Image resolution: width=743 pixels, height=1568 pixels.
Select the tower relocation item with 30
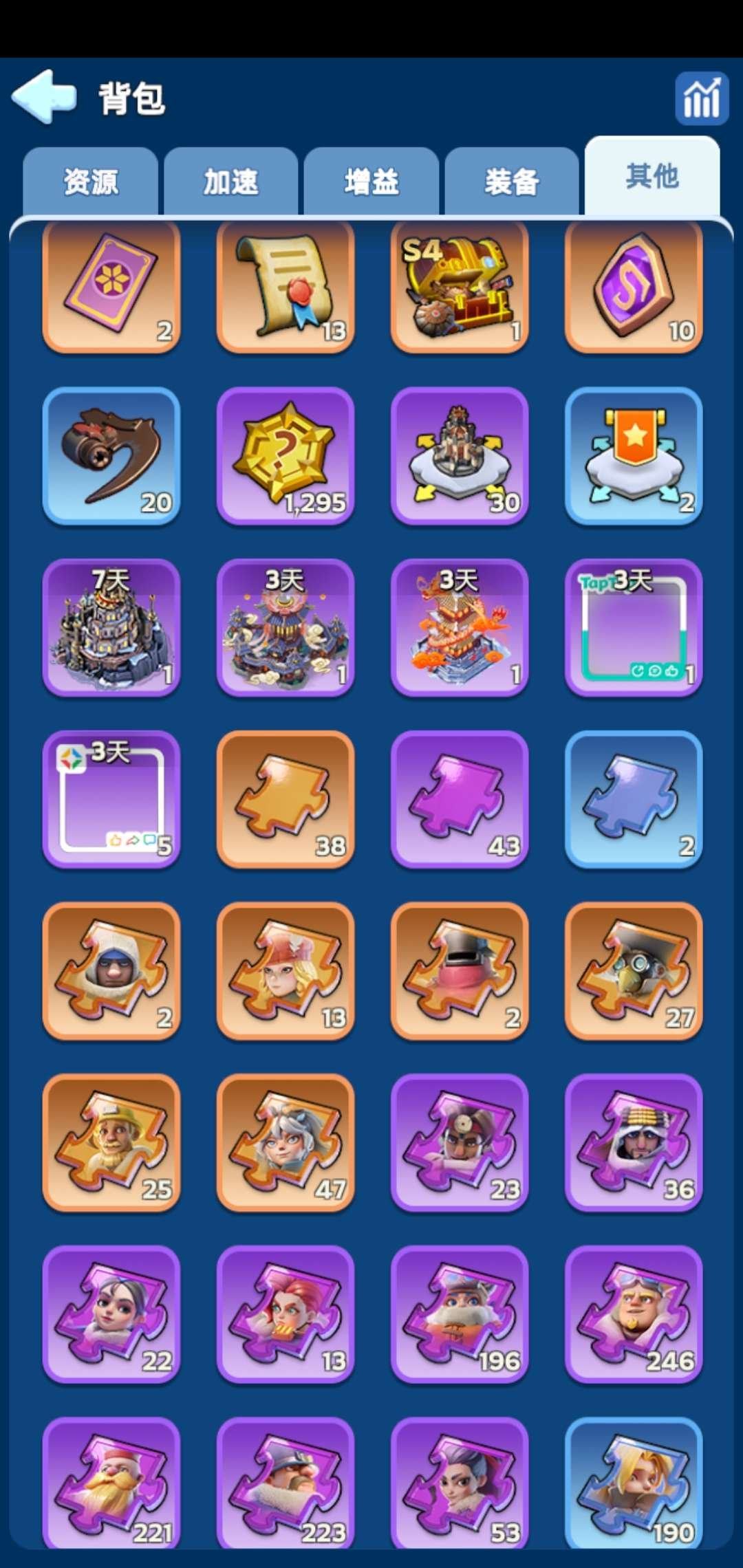(x=460, y=456)
